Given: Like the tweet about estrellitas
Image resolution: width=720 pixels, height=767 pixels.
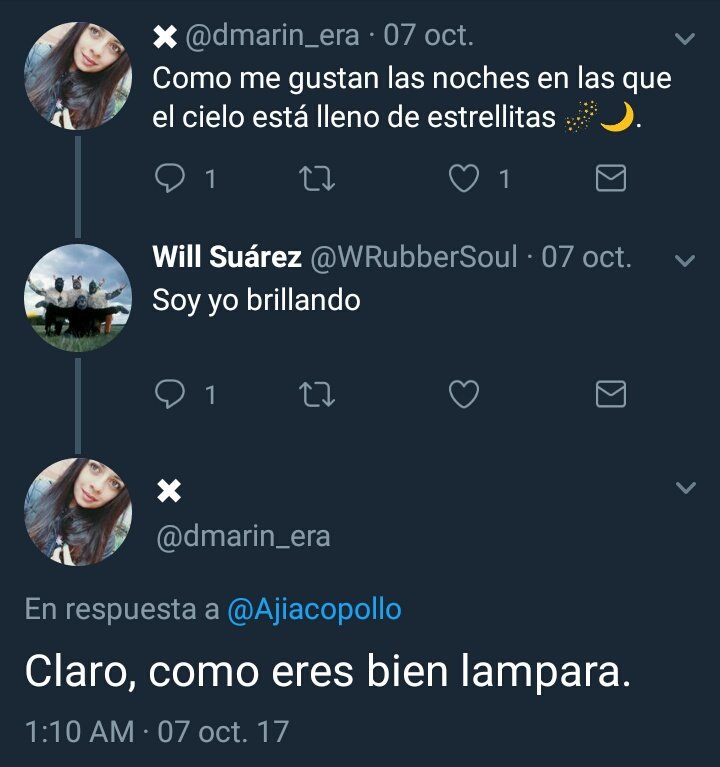Looking at the screenshot, I should (464, 178).
